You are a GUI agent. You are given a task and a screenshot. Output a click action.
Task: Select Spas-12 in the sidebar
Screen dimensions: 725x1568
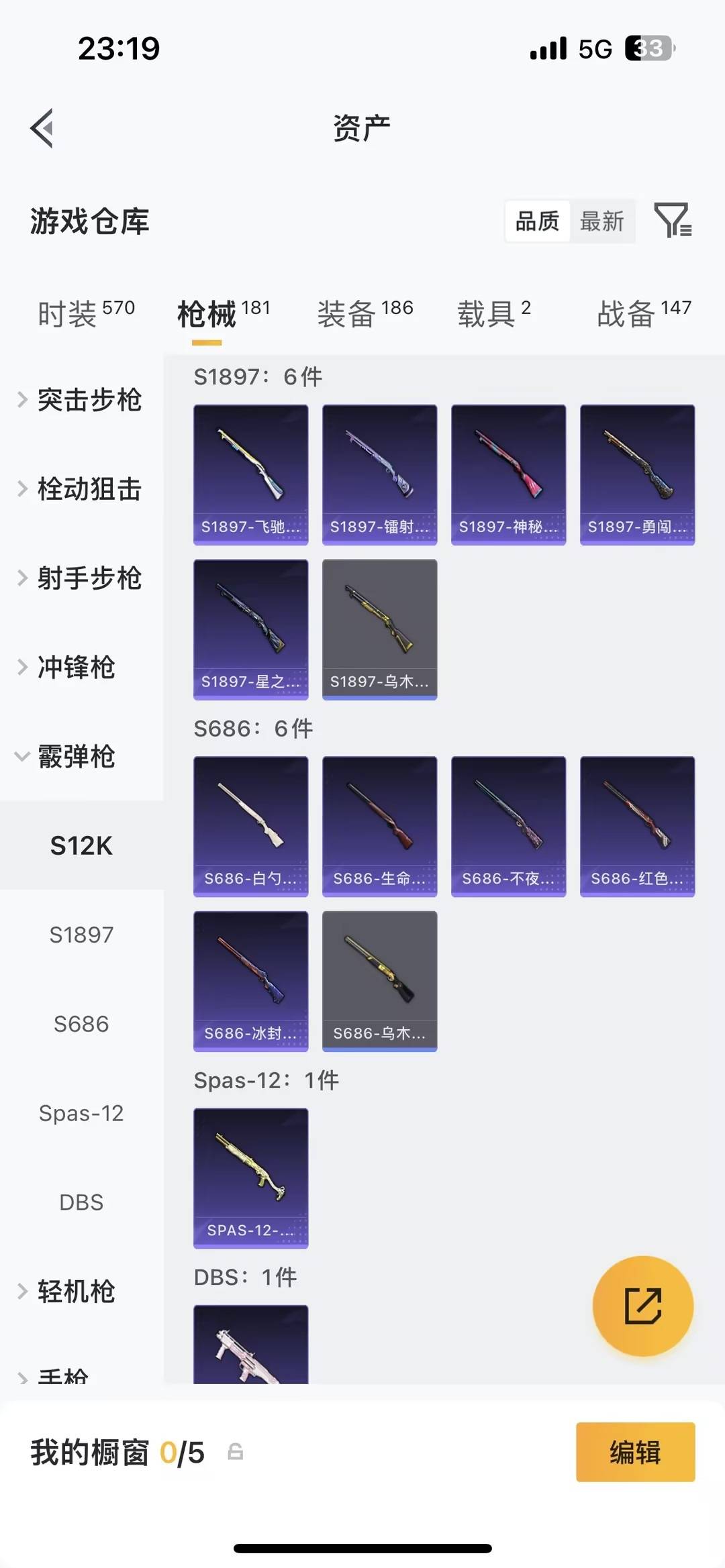click(82, 1113)
